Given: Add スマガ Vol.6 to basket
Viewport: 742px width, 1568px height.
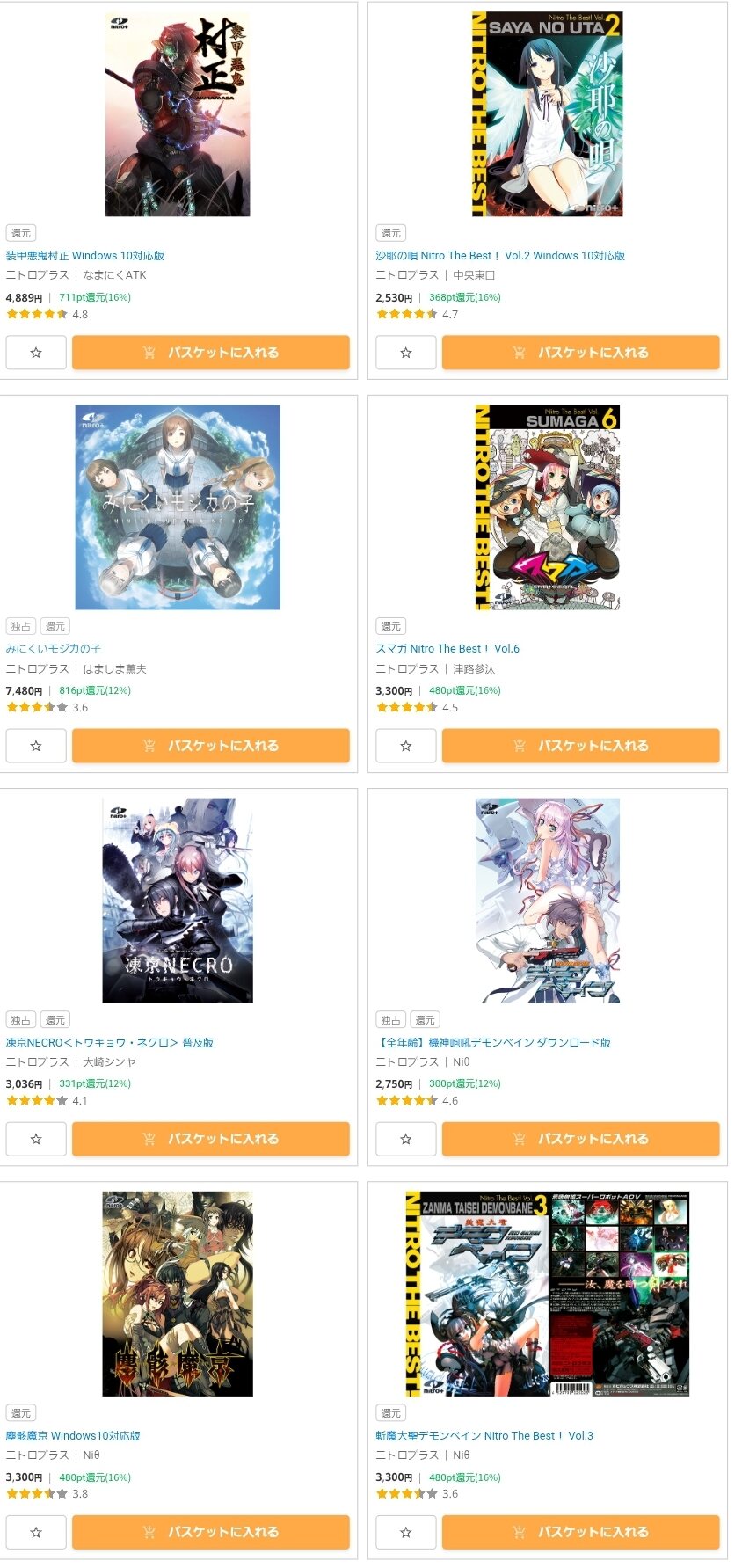Looking at the screenshot, I should coord(580,746).
